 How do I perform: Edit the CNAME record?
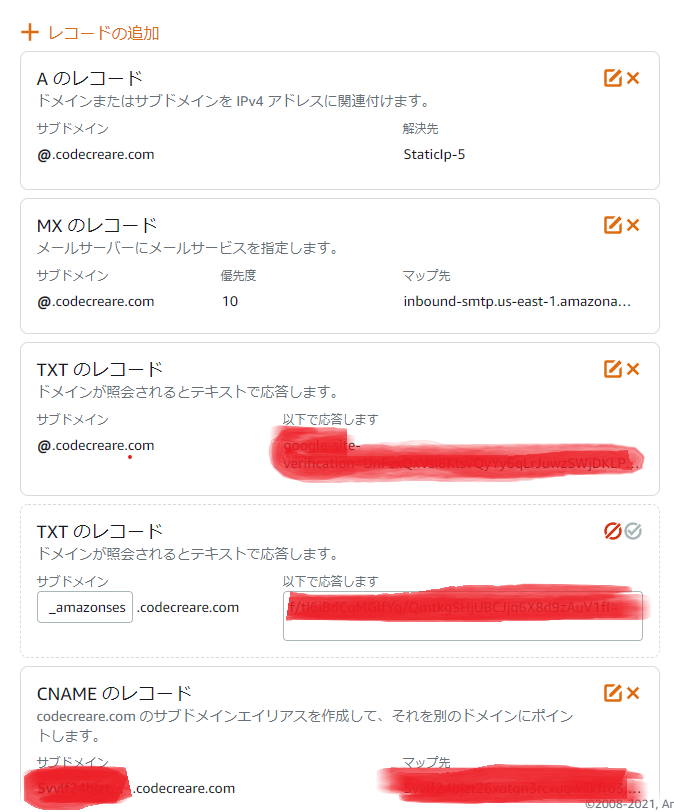point(613,693)
